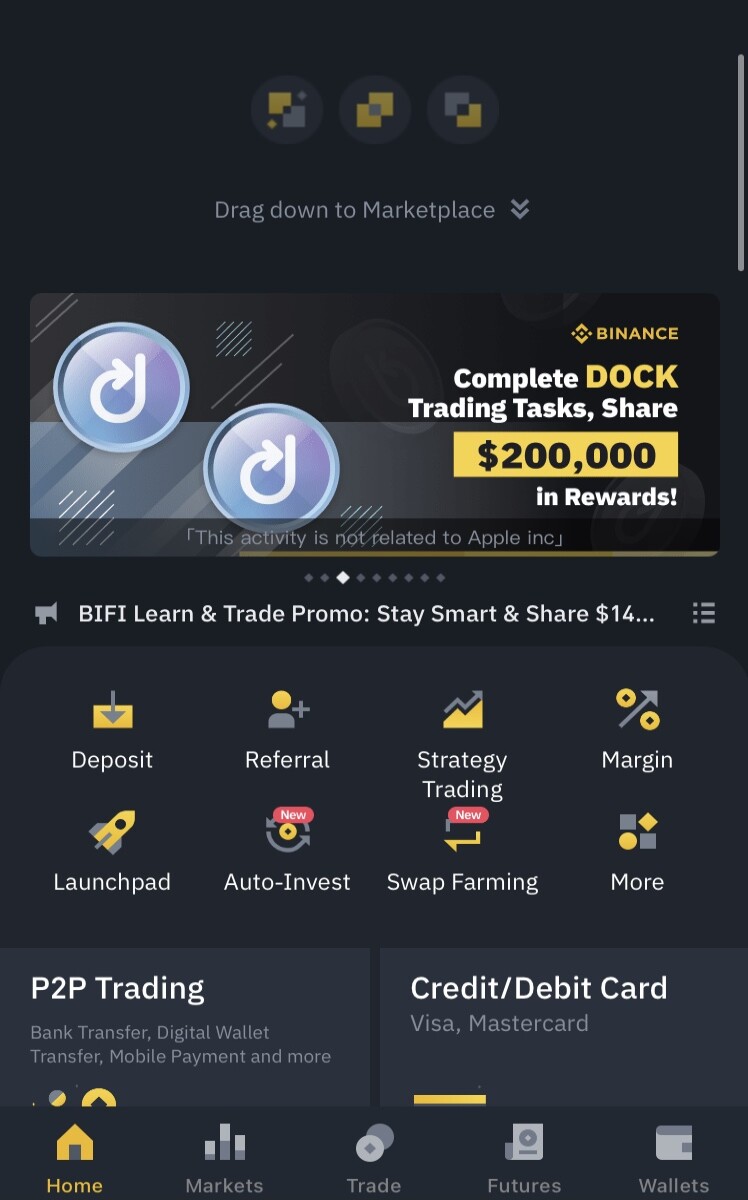Switch to the Futures tab
This screenshot has height=1200, width=748.
[x=524, y=1158]
